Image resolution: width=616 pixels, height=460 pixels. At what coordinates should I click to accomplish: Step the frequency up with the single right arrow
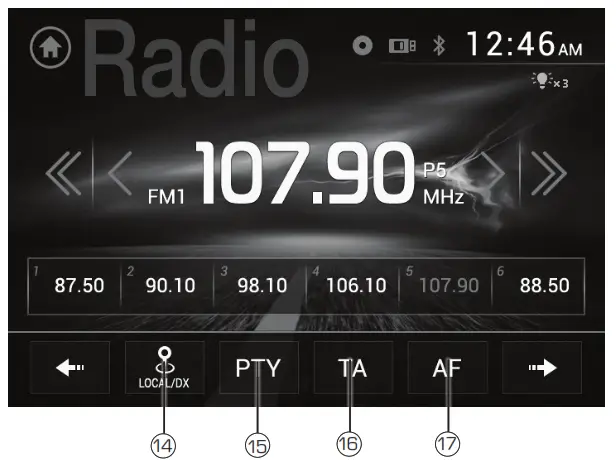495,176
